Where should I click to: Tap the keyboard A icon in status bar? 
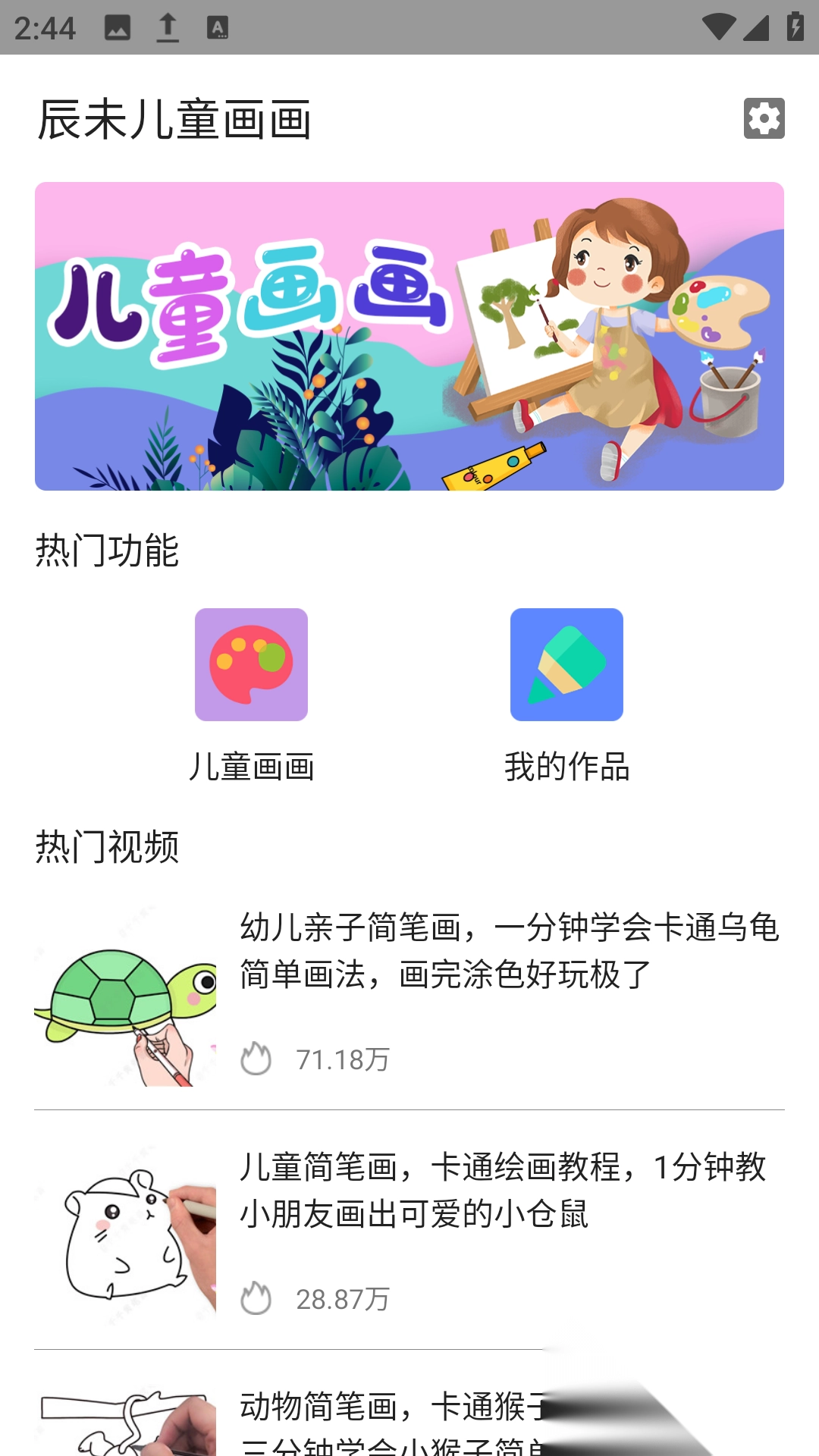(x=219, y=27)
